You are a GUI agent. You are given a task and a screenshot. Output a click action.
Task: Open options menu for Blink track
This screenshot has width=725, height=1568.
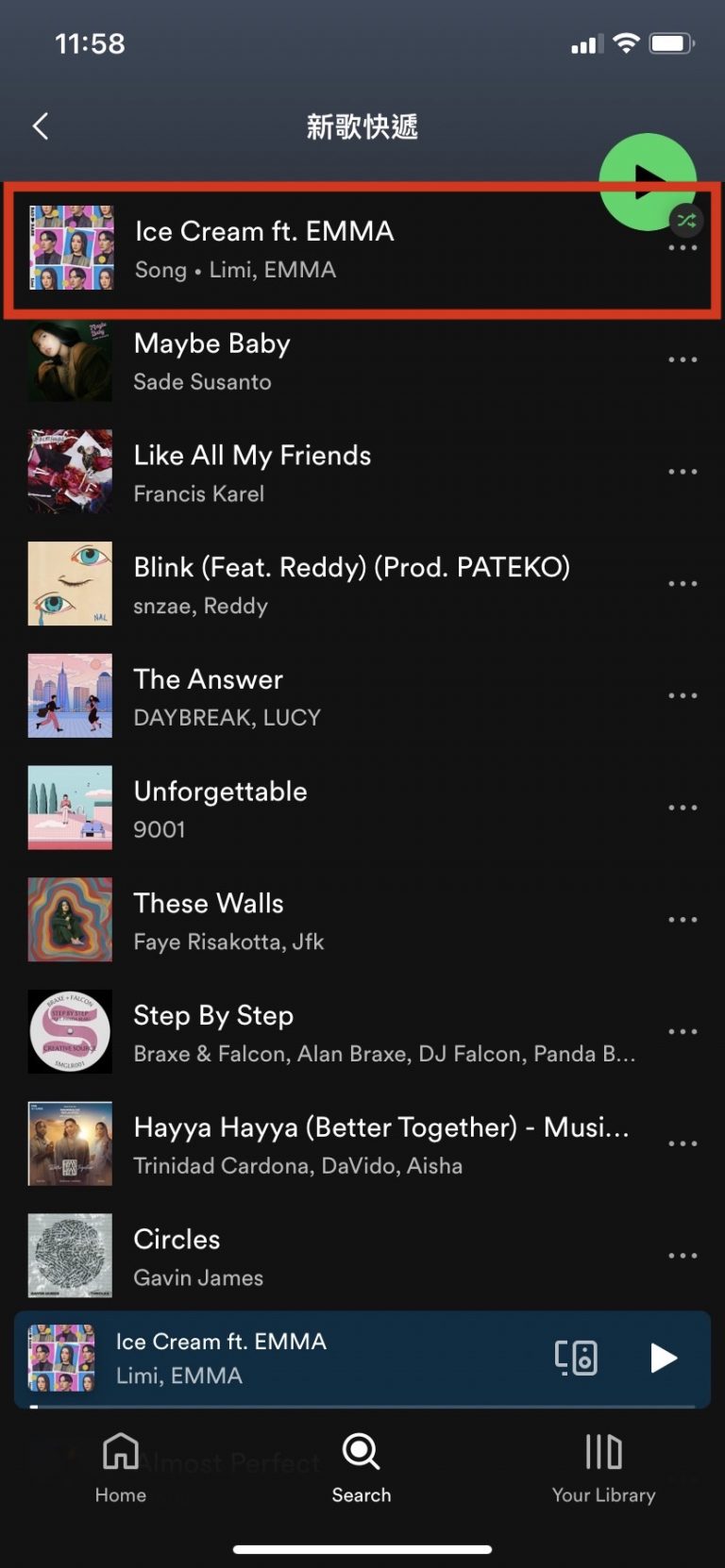(682, 584)
